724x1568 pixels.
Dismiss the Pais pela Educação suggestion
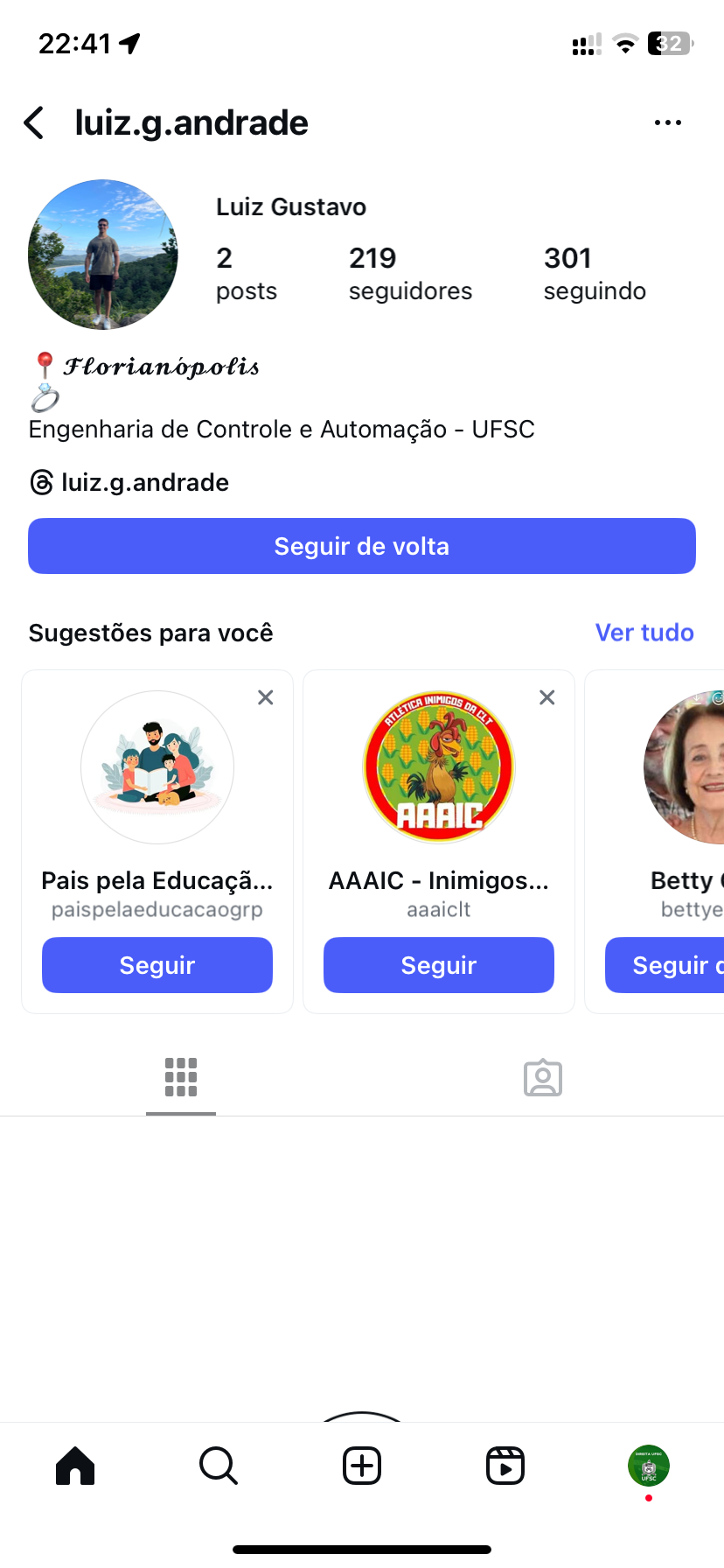coord(266,697)
